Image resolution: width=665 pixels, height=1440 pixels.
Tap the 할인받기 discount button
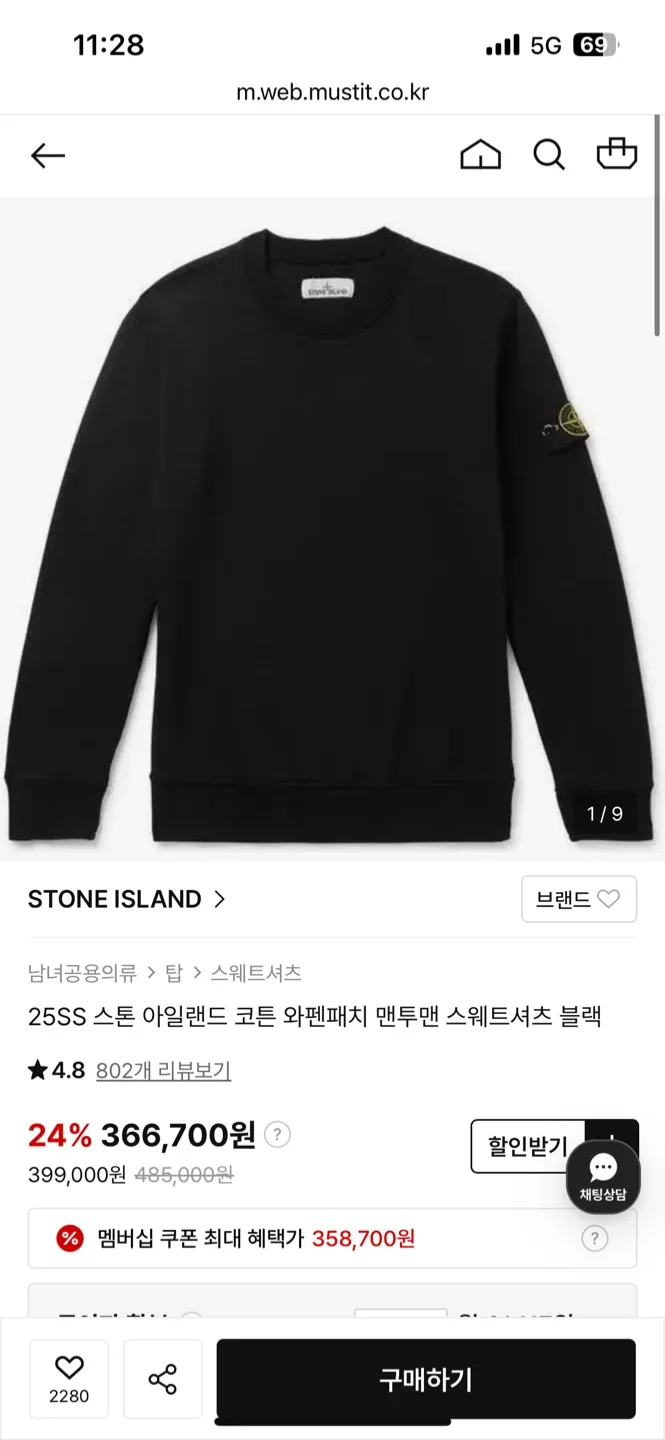click(528, 1146)
